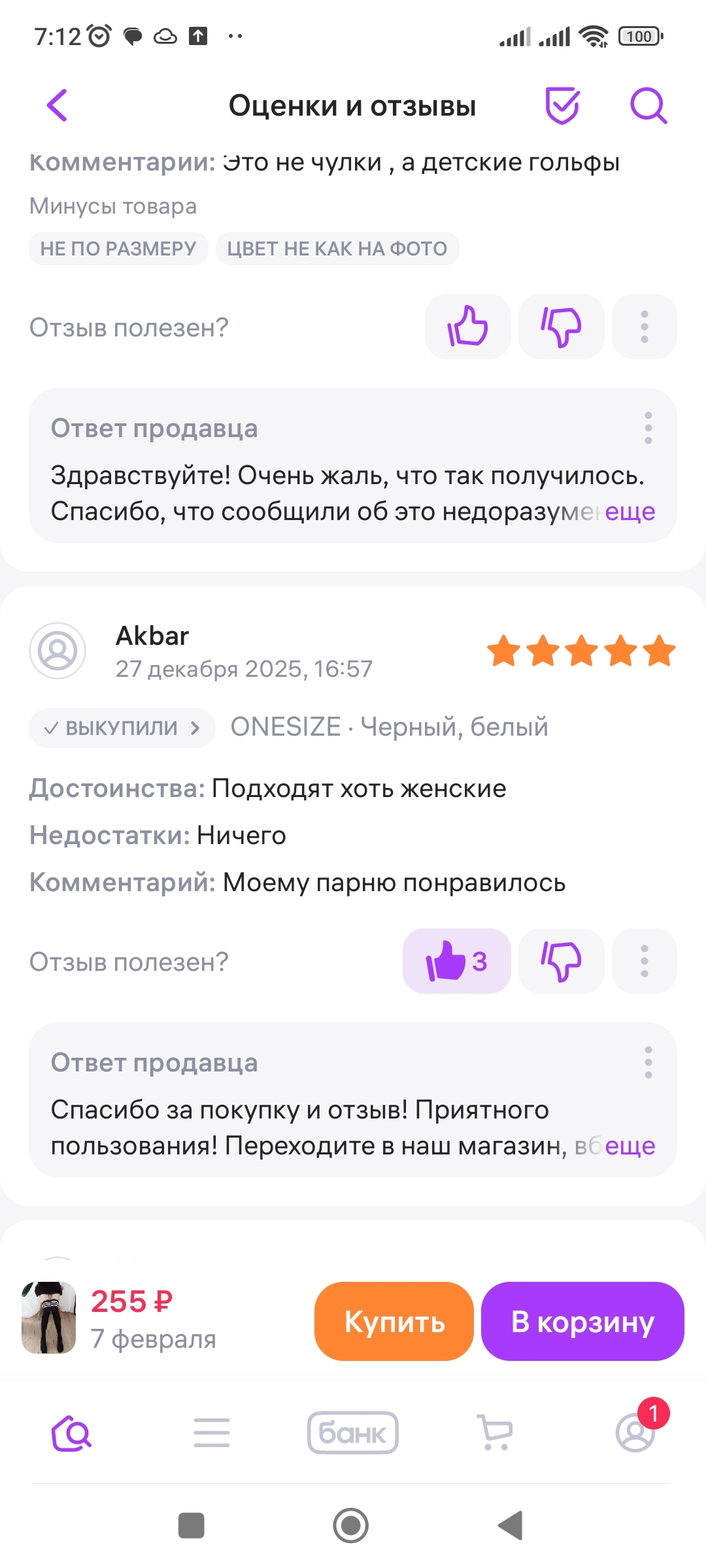The image size is (706, 1568).
Task: Open the cart tab
Action: click(x=495, y=1433)
